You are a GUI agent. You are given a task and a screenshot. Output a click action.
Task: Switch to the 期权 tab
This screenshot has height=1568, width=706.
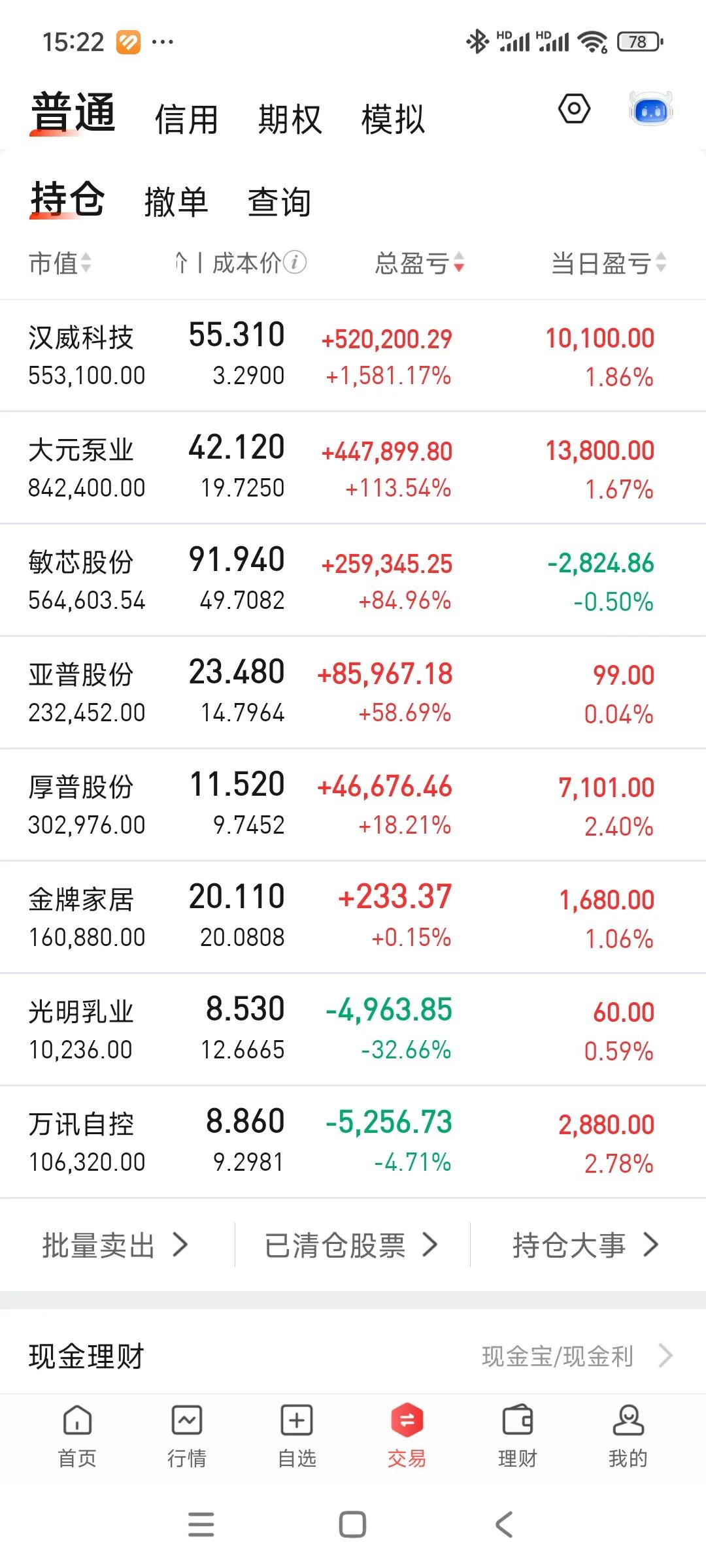[290, 120]
